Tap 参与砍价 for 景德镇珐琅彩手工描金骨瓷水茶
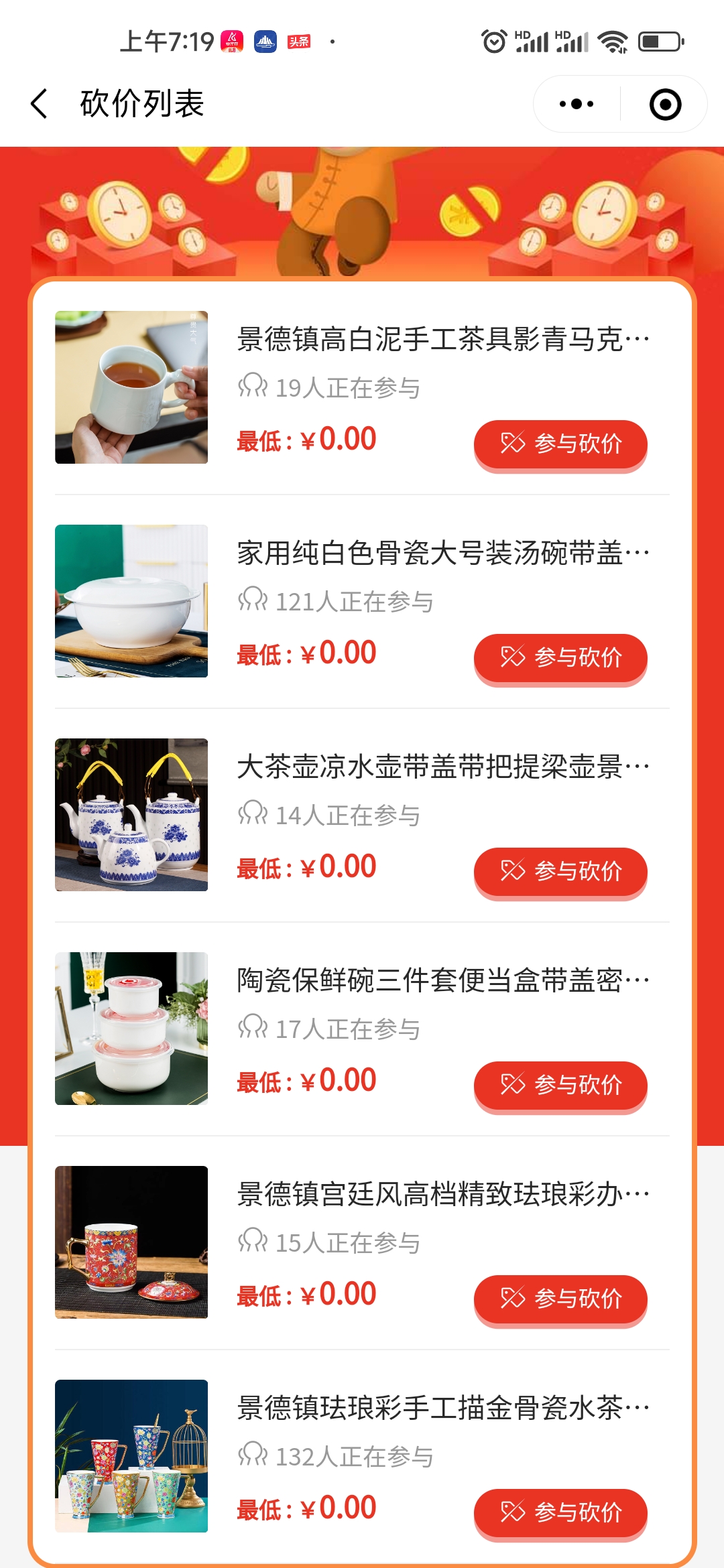 coord(560,1512)
